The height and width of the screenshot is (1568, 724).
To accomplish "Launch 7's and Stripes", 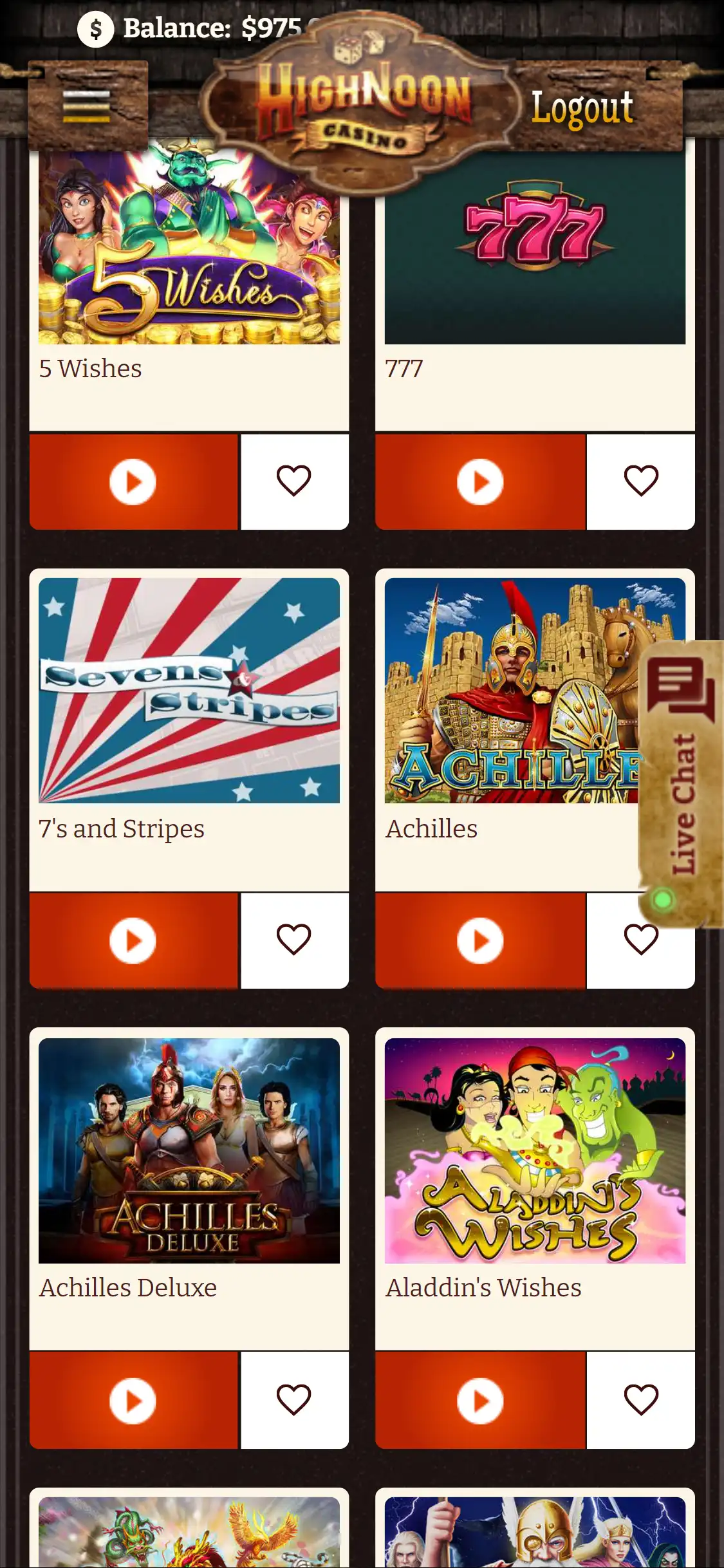I will coord(133,940).
